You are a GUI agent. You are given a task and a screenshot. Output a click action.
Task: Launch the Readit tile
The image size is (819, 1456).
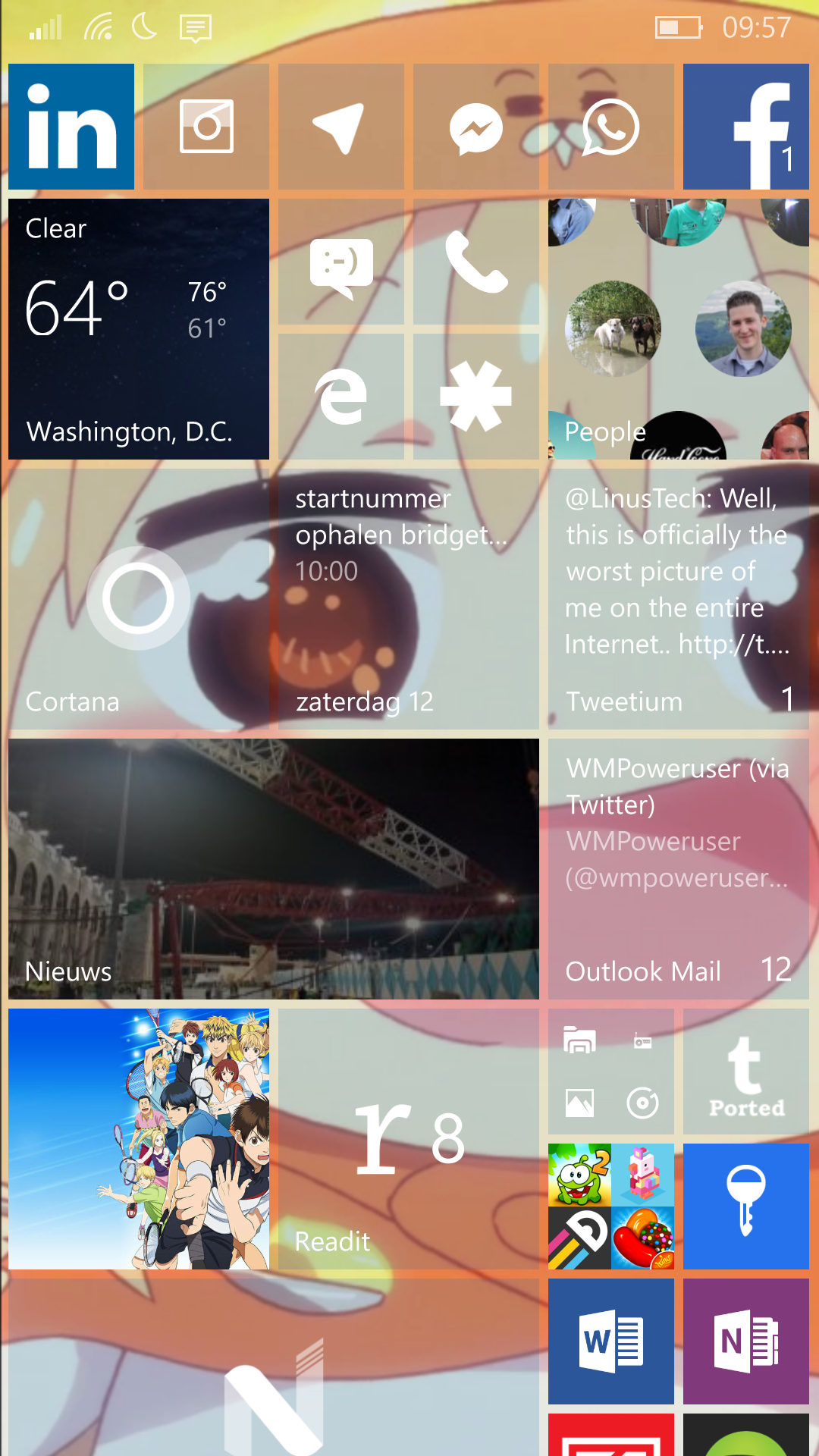[409, 1139]
